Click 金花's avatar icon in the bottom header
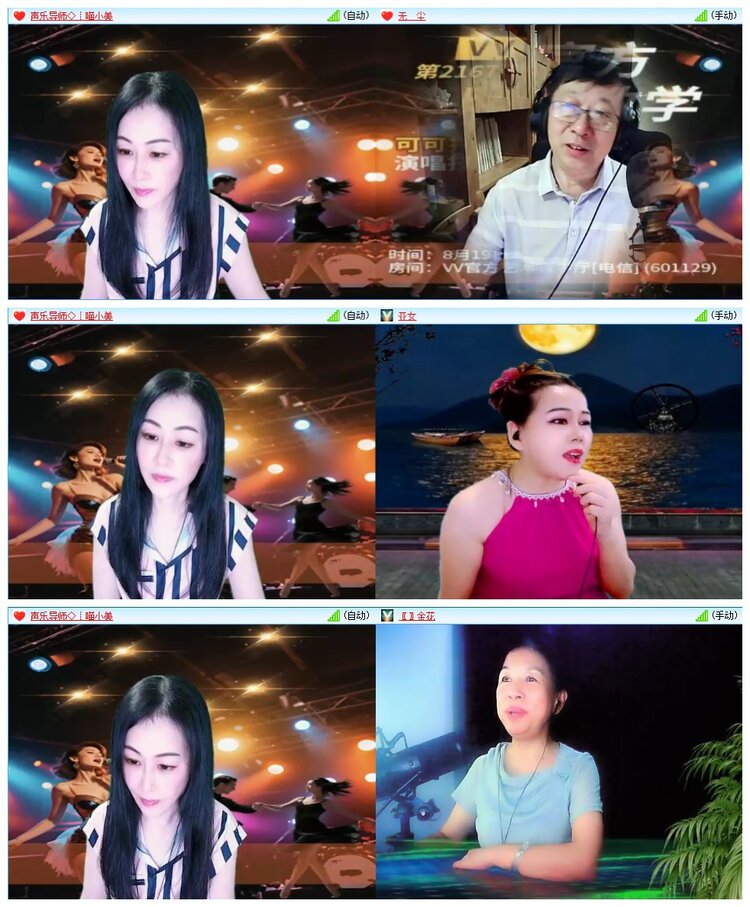Image resolution: width=750 pixels, height=907 pixels. click(x=389, y=616)
